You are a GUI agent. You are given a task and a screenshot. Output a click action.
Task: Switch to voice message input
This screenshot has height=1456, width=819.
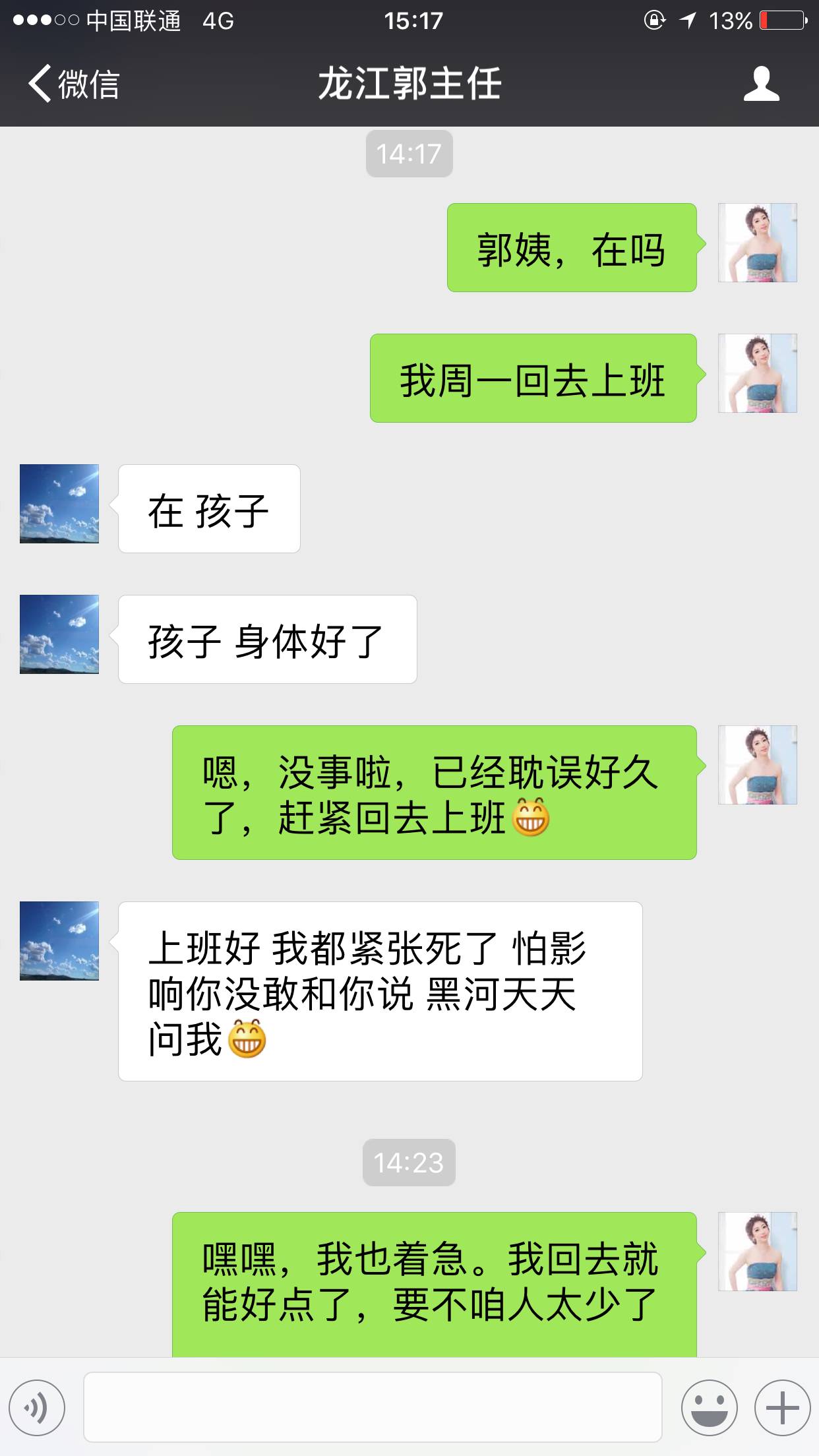pos(37,1407)
